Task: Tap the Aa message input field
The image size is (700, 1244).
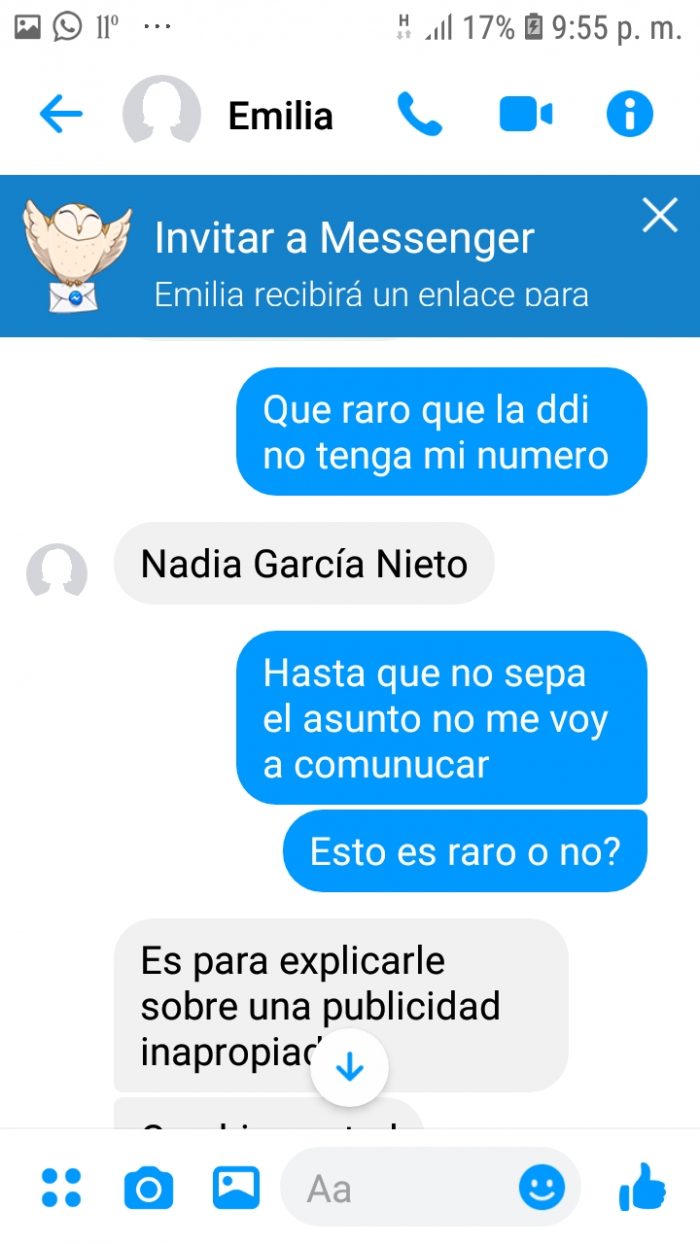Action: coord(400,1188)
